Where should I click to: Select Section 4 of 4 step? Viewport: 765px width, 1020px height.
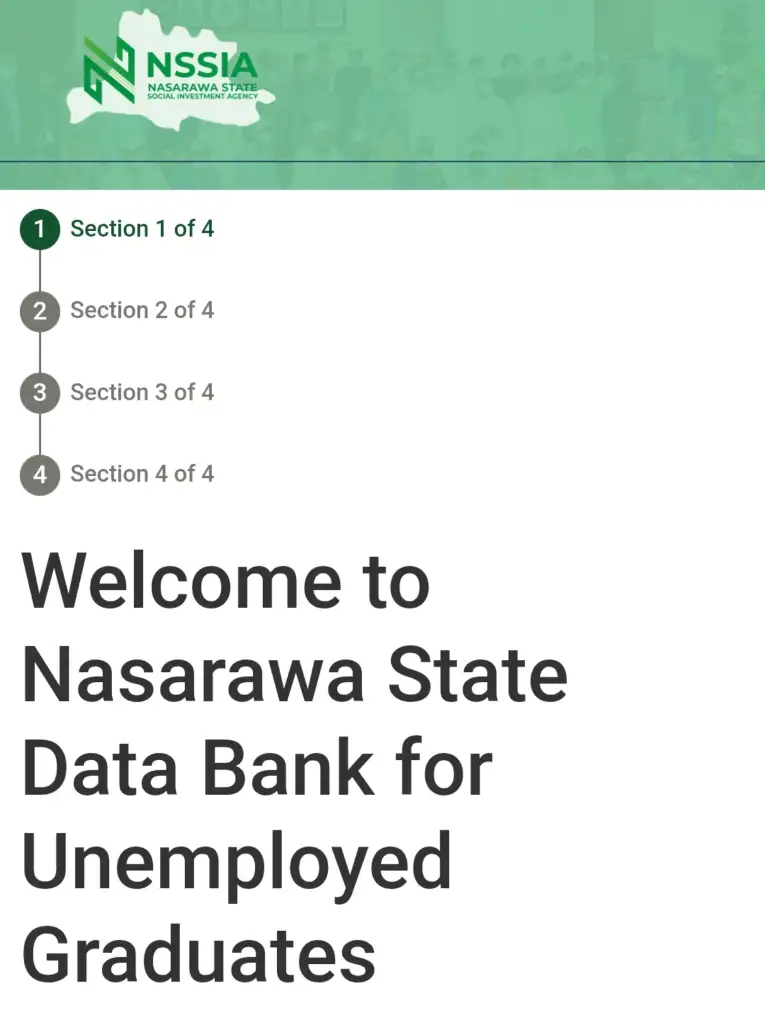[x=141, y=474]
